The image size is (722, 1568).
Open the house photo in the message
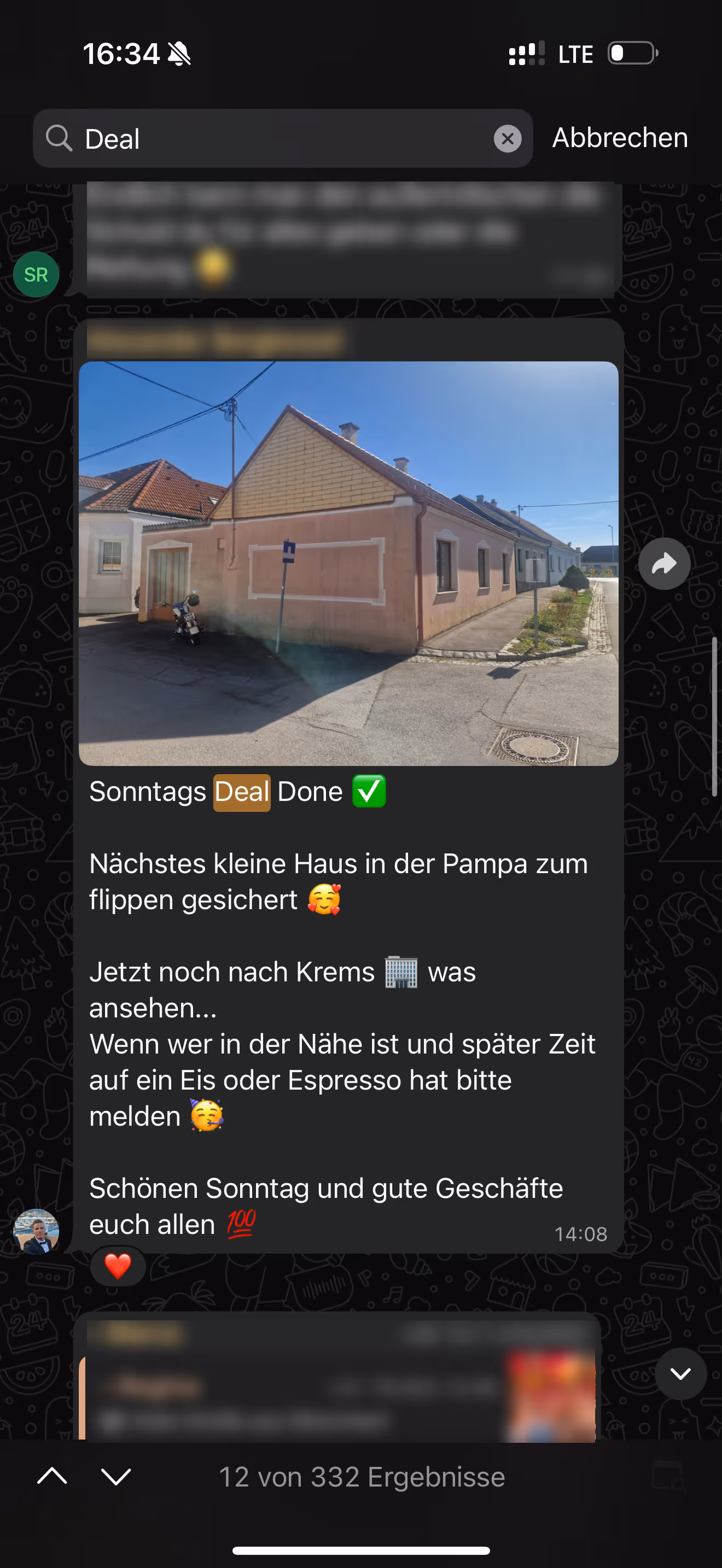coord(348,563)
